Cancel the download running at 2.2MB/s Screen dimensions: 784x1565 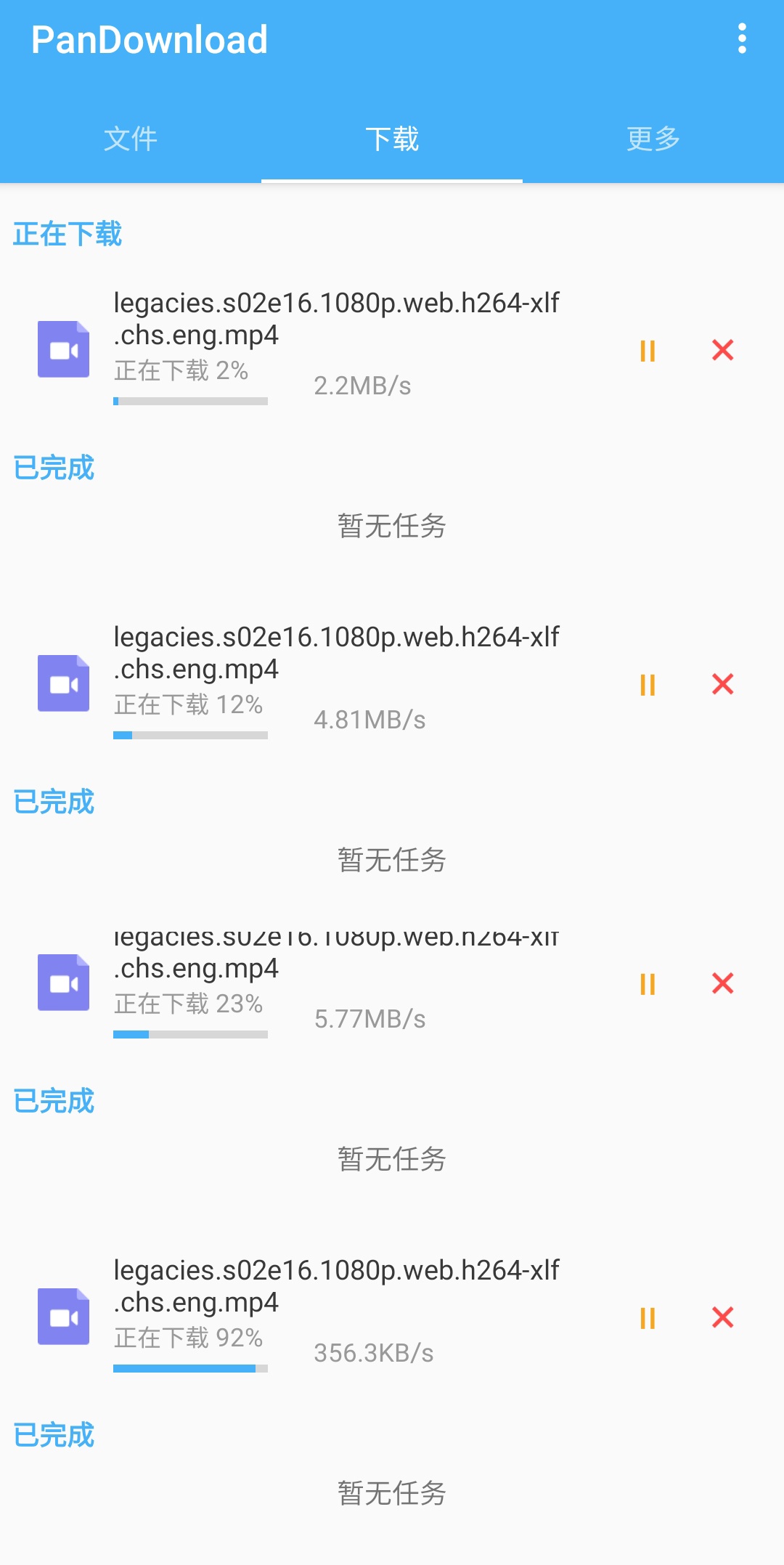click(722, 351)
